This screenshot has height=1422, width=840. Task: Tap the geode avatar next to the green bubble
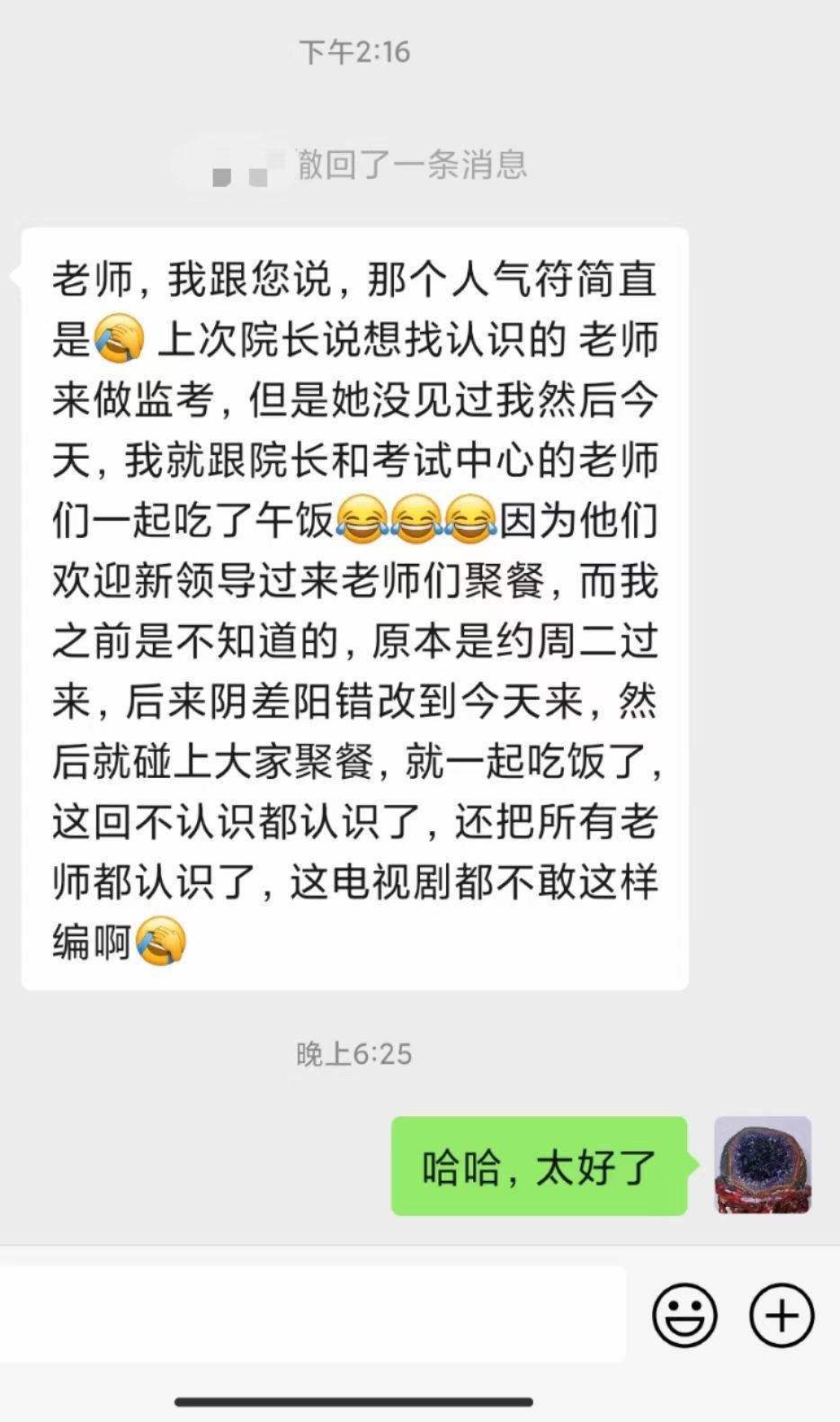(x=762, y=1166)
